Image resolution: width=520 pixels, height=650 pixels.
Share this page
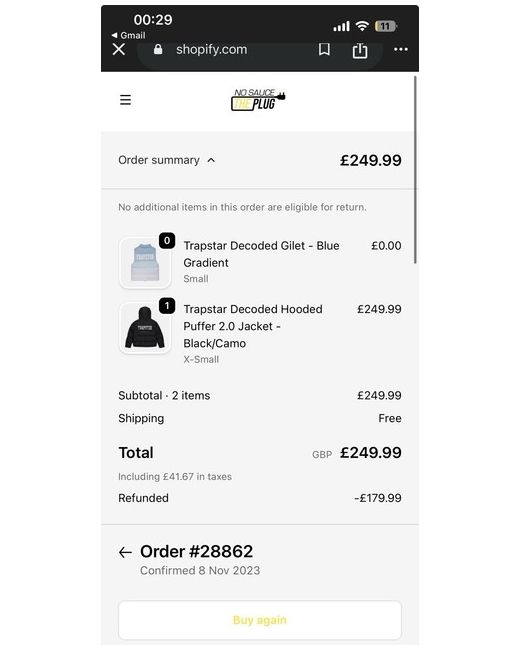click(360, 50)
